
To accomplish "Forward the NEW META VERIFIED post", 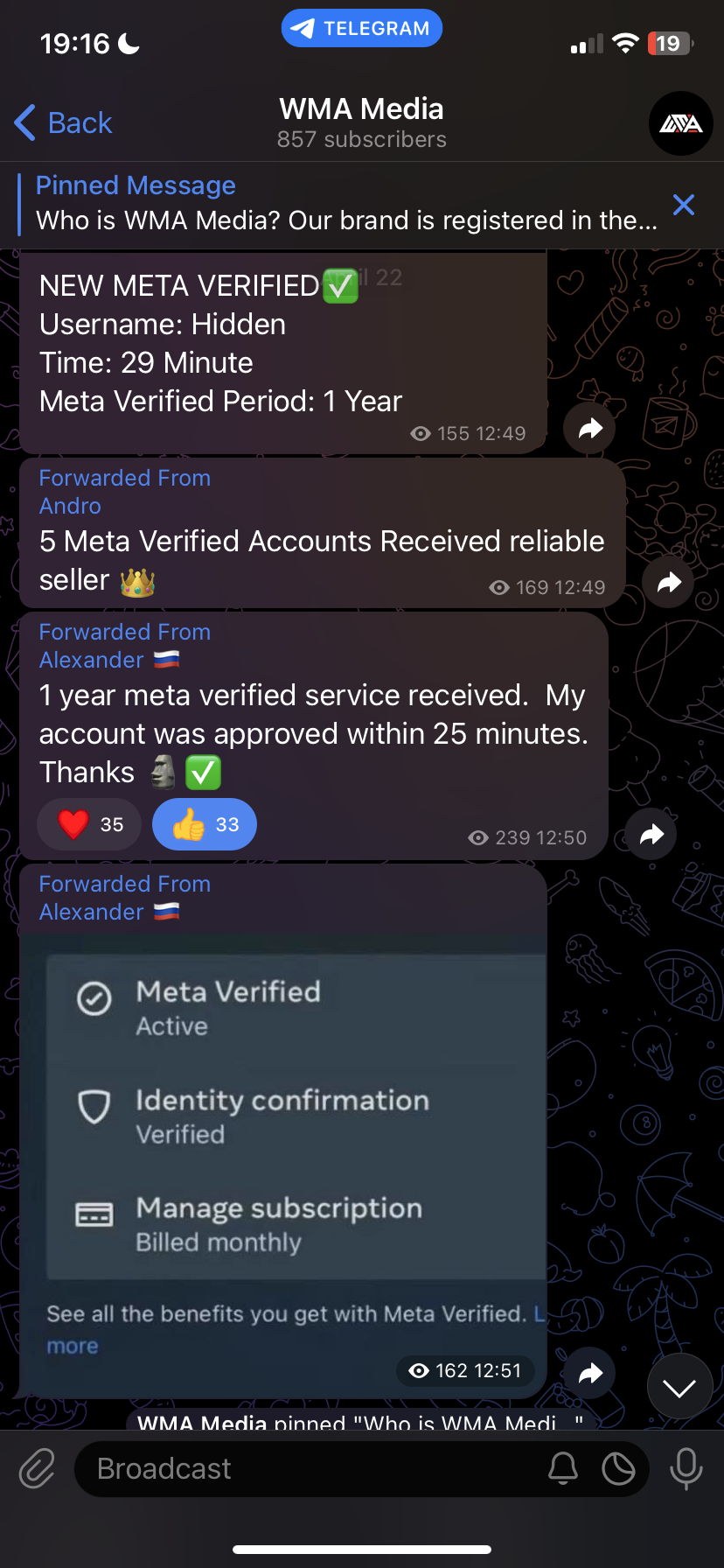I will coord(590,429).
